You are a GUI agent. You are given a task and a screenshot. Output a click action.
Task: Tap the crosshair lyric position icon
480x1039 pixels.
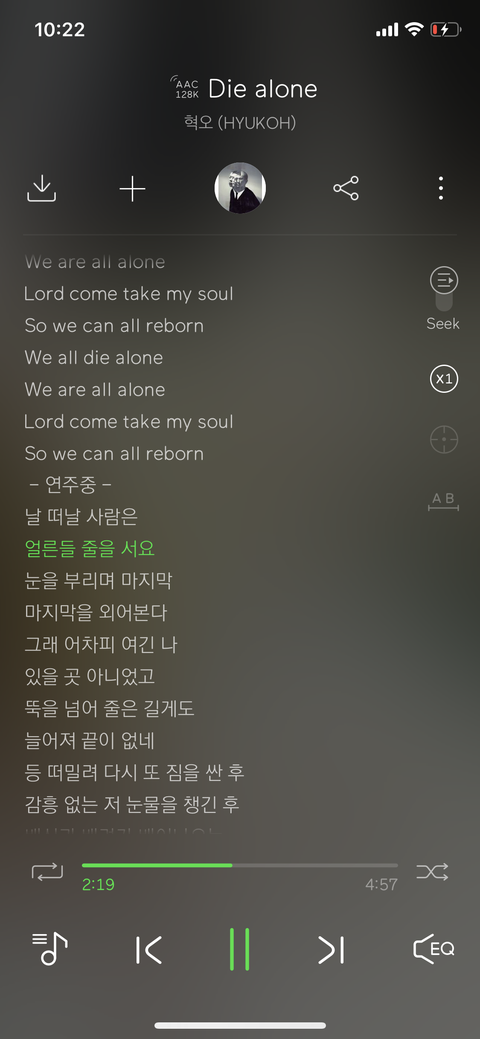pos(444,440)
